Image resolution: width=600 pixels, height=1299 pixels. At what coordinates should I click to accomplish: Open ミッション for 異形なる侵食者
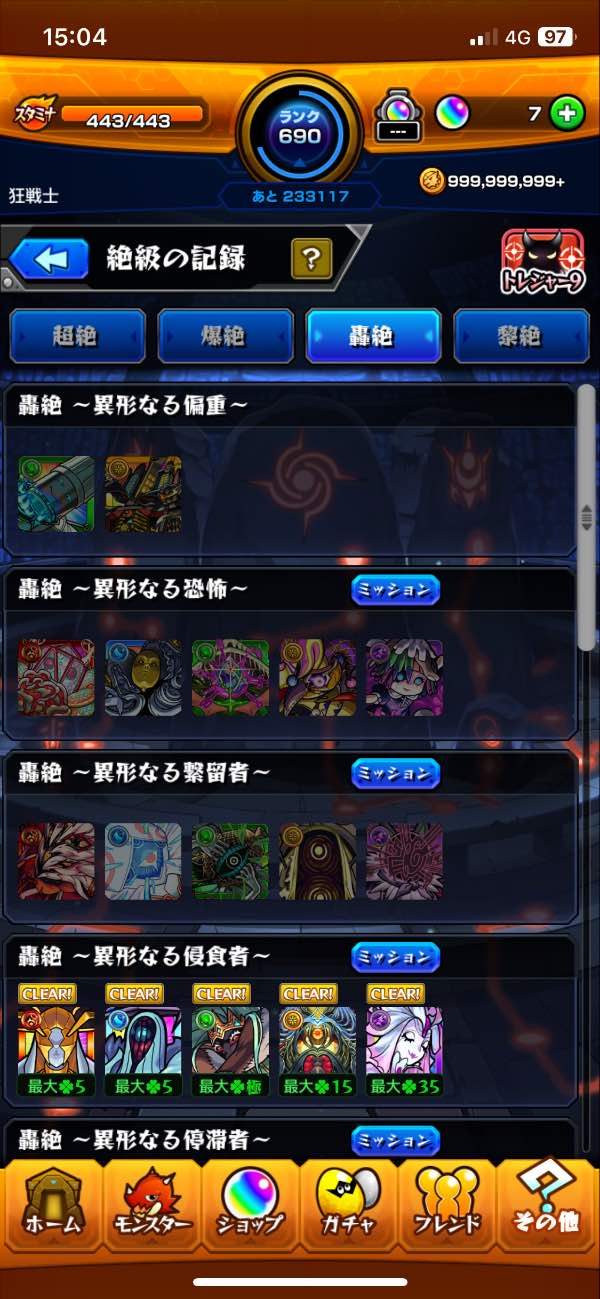(x=396, y=956)
